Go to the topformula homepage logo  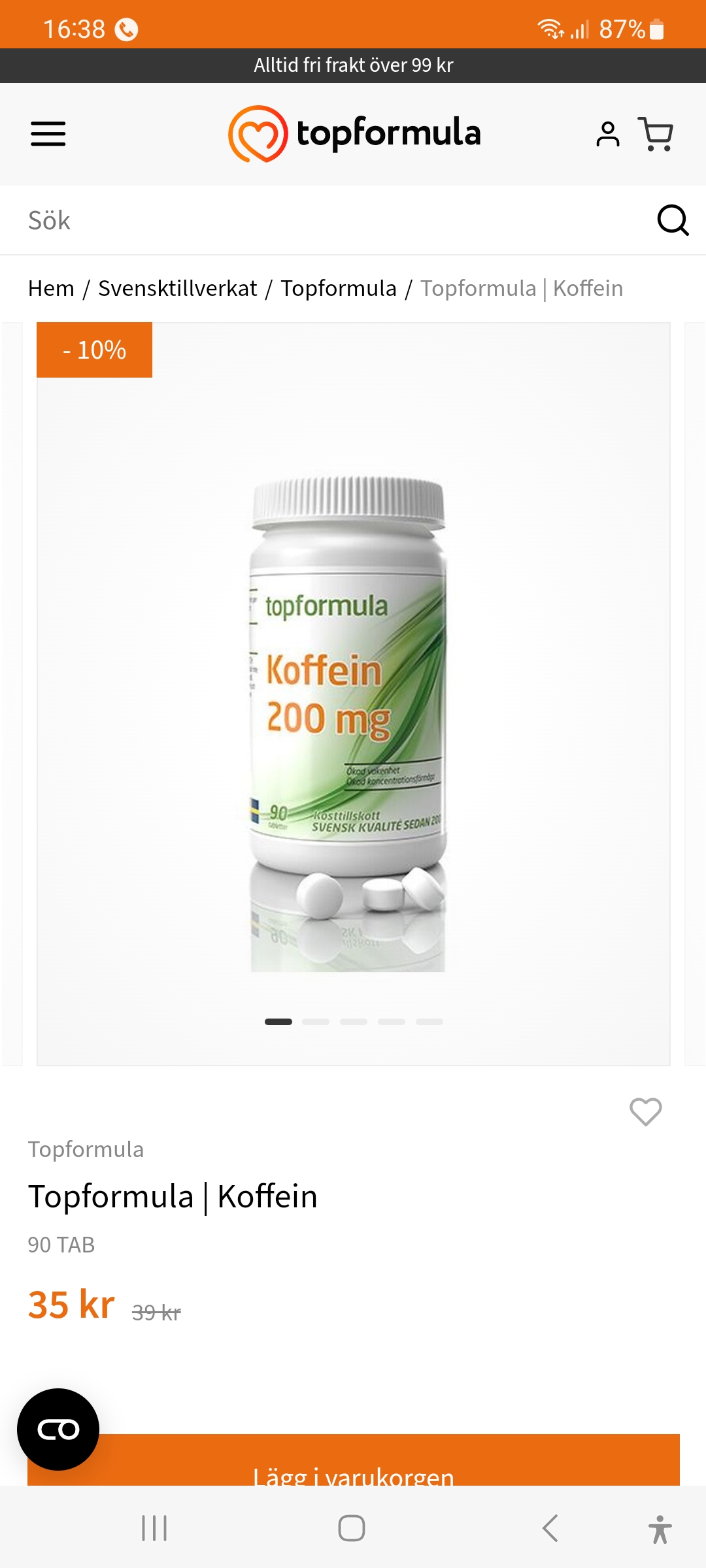(x=354, y=134)
